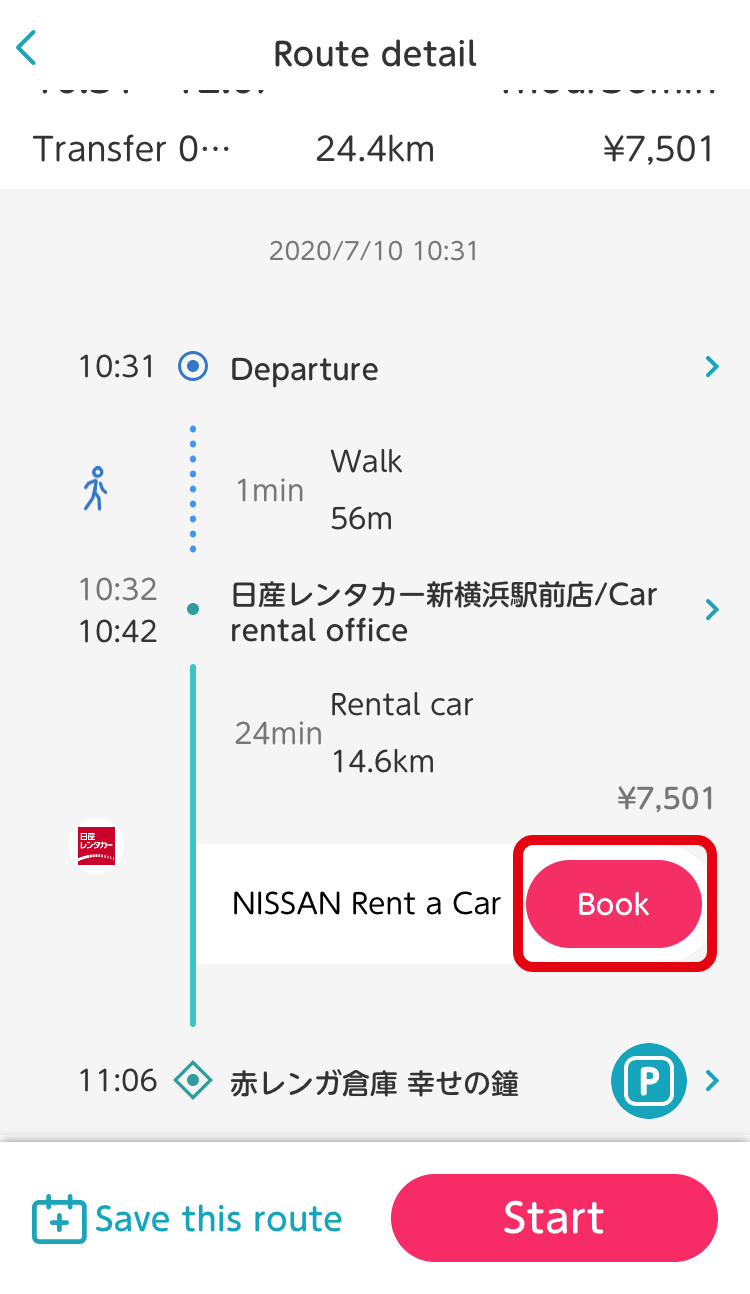Save this route to calendar
The height and width of the screenshot is (1294, 750).
click(188, 1219)
